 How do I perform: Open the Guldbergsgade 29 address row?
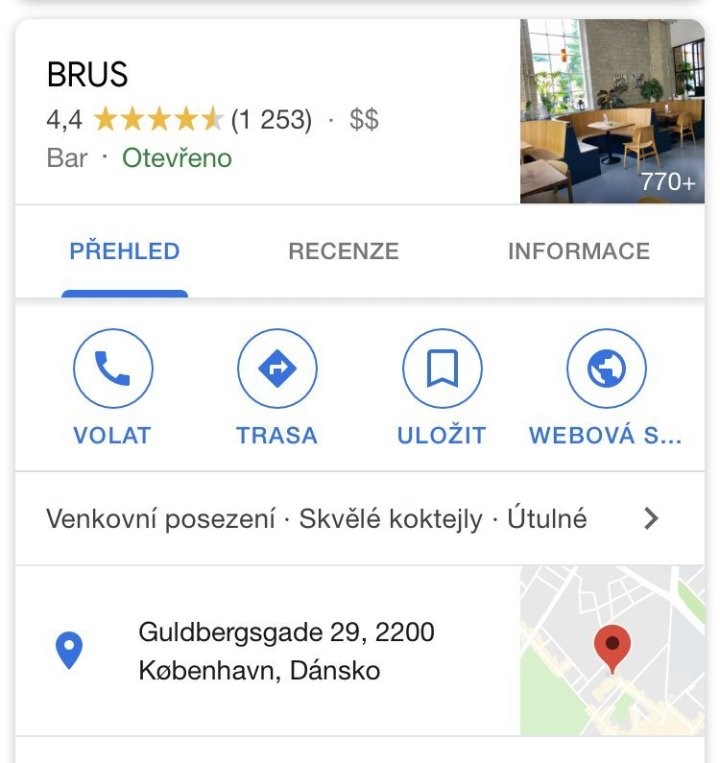(x=286, y=651)
